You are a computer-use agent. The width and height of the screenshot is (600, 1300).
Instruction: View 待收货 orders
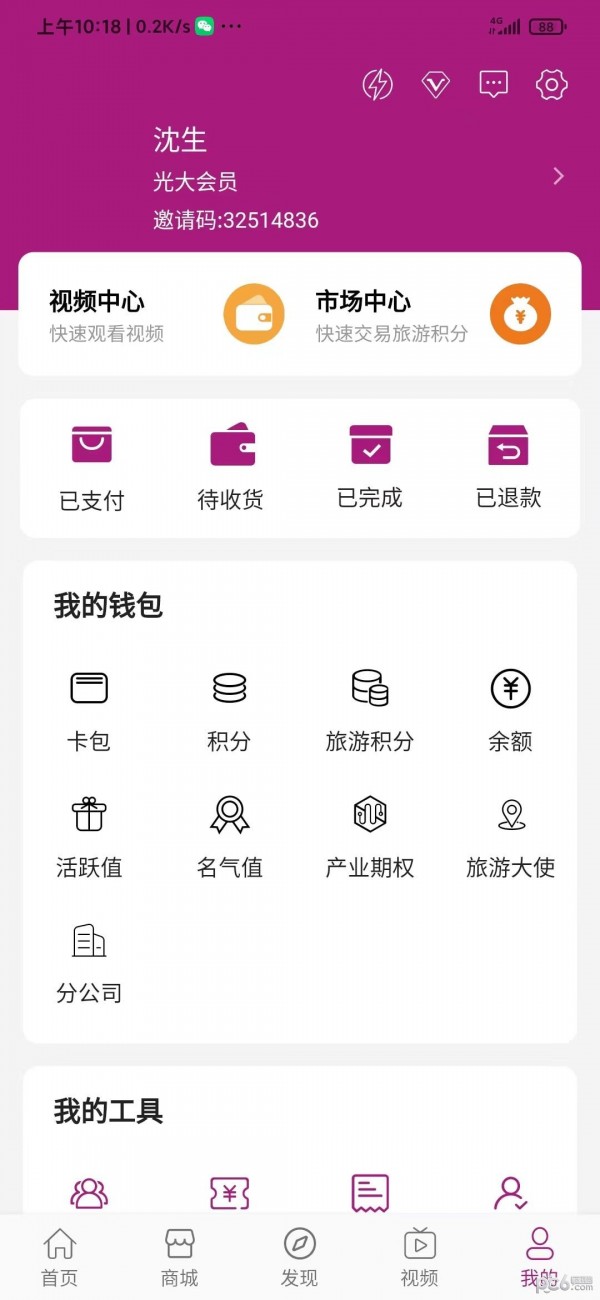pyautogui.click(x=231, y=468)
